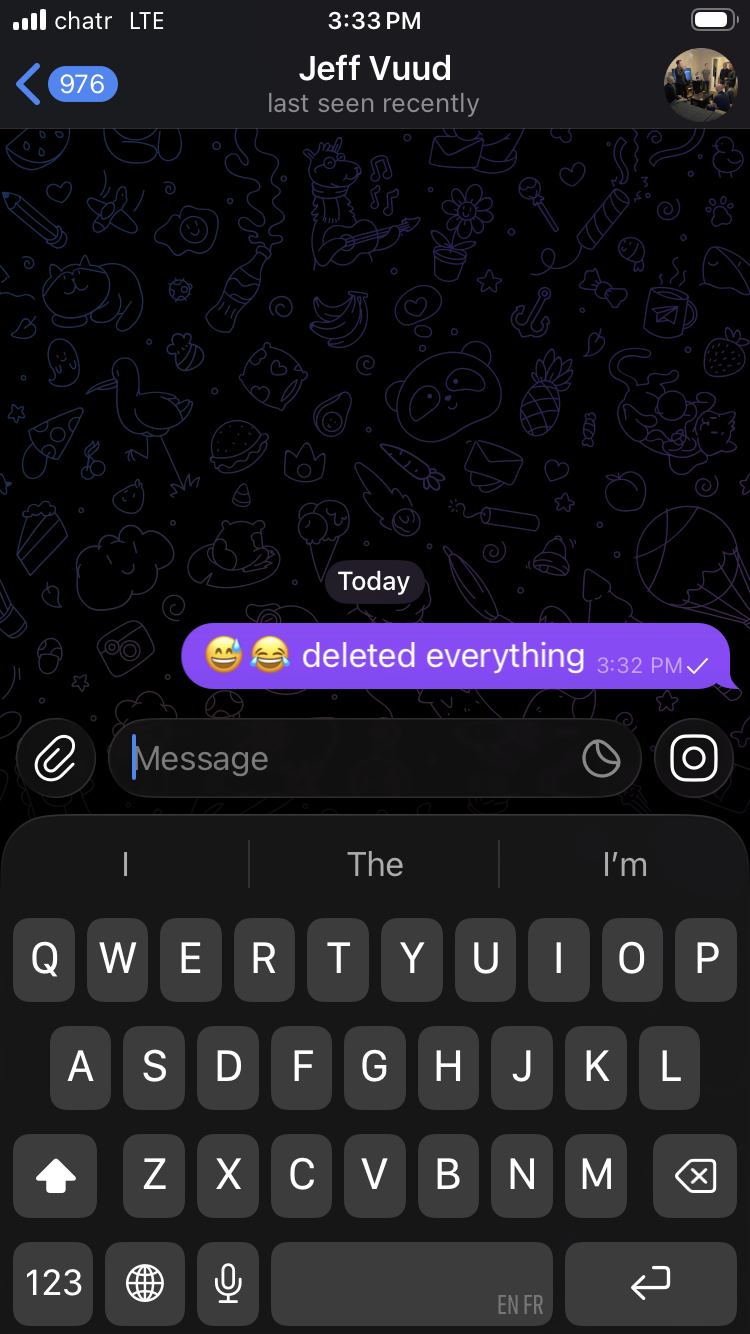Open Jeff Vuud's profile photo
Viewport: 750px width, 1334px height.
click(x=701, y=85)
